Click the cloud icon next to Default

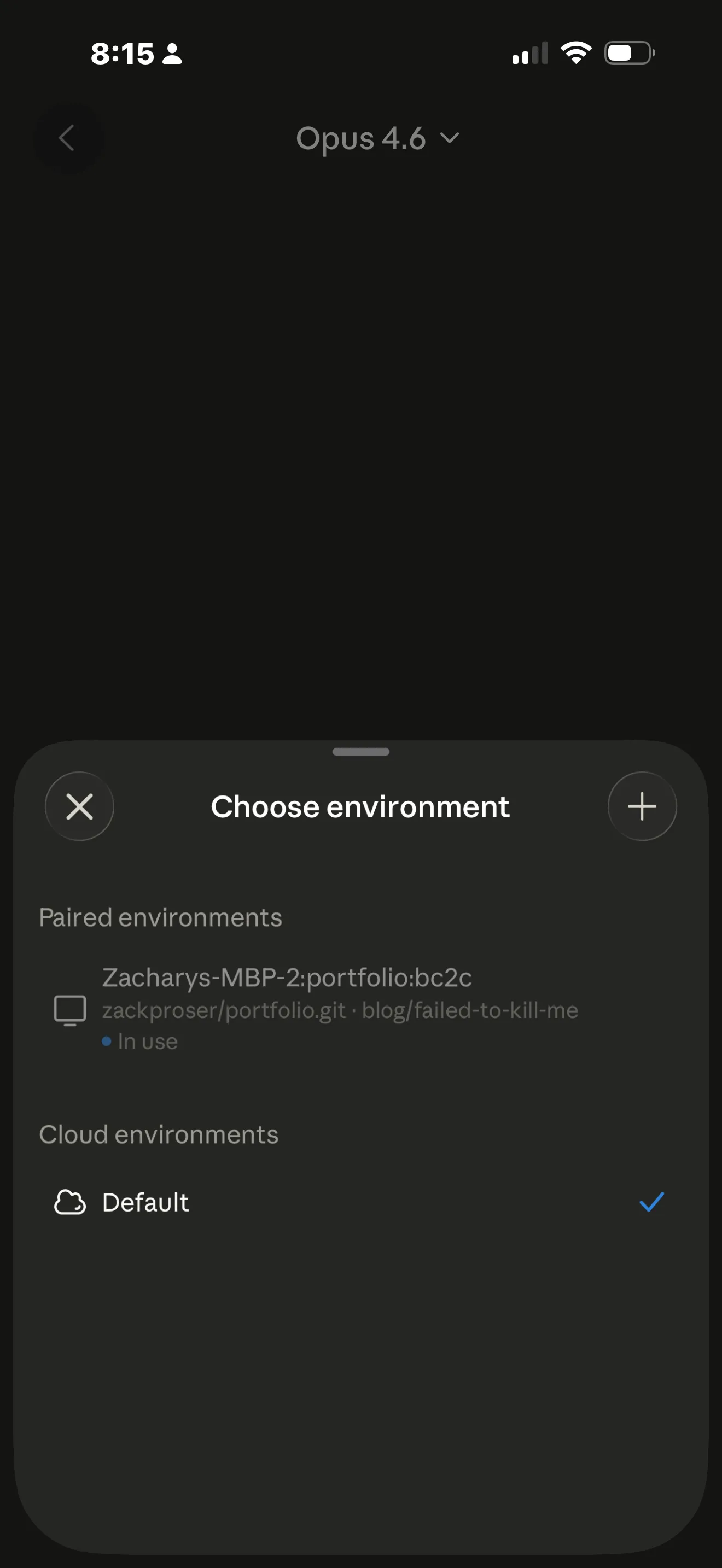click(x=69, y=1202)
